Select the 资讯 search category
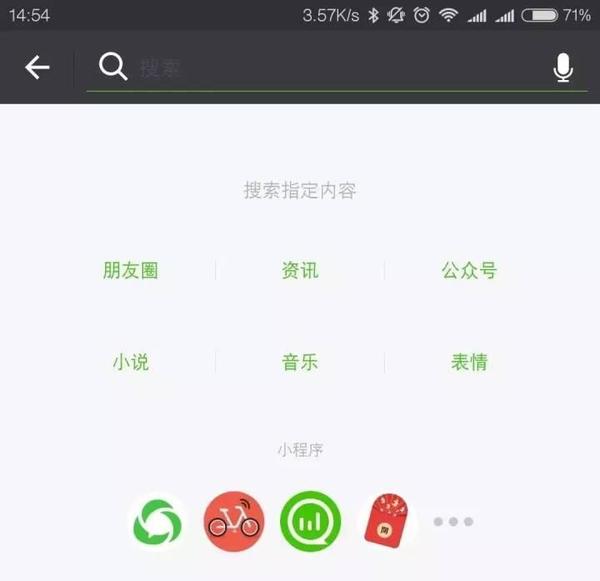The image size is (600, 581). click(x=300, y=270)
